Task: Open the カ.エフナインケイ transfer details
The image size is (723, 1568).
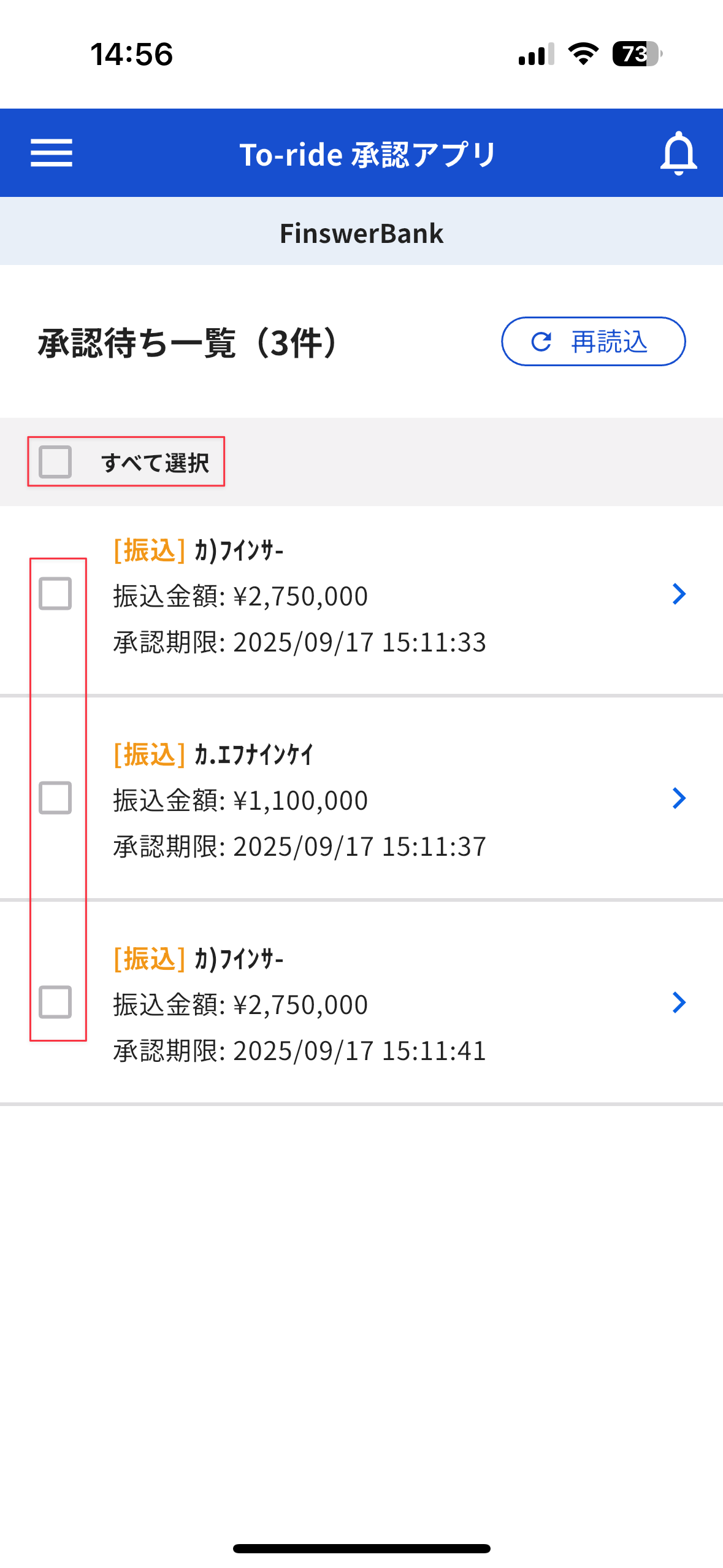Action: coord(678,798)
